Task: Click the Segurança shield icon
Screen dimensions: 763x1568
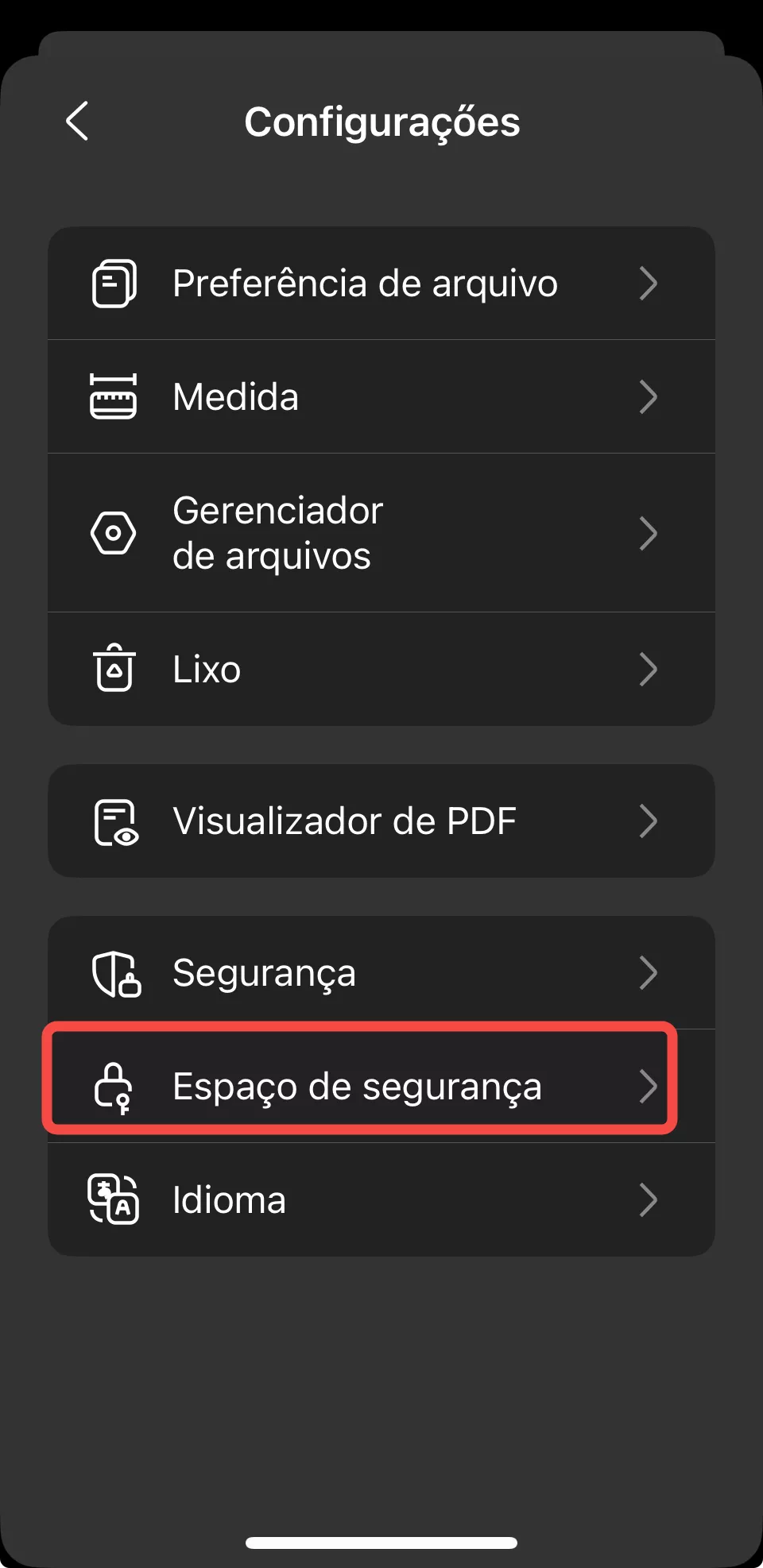Action: 114,972
